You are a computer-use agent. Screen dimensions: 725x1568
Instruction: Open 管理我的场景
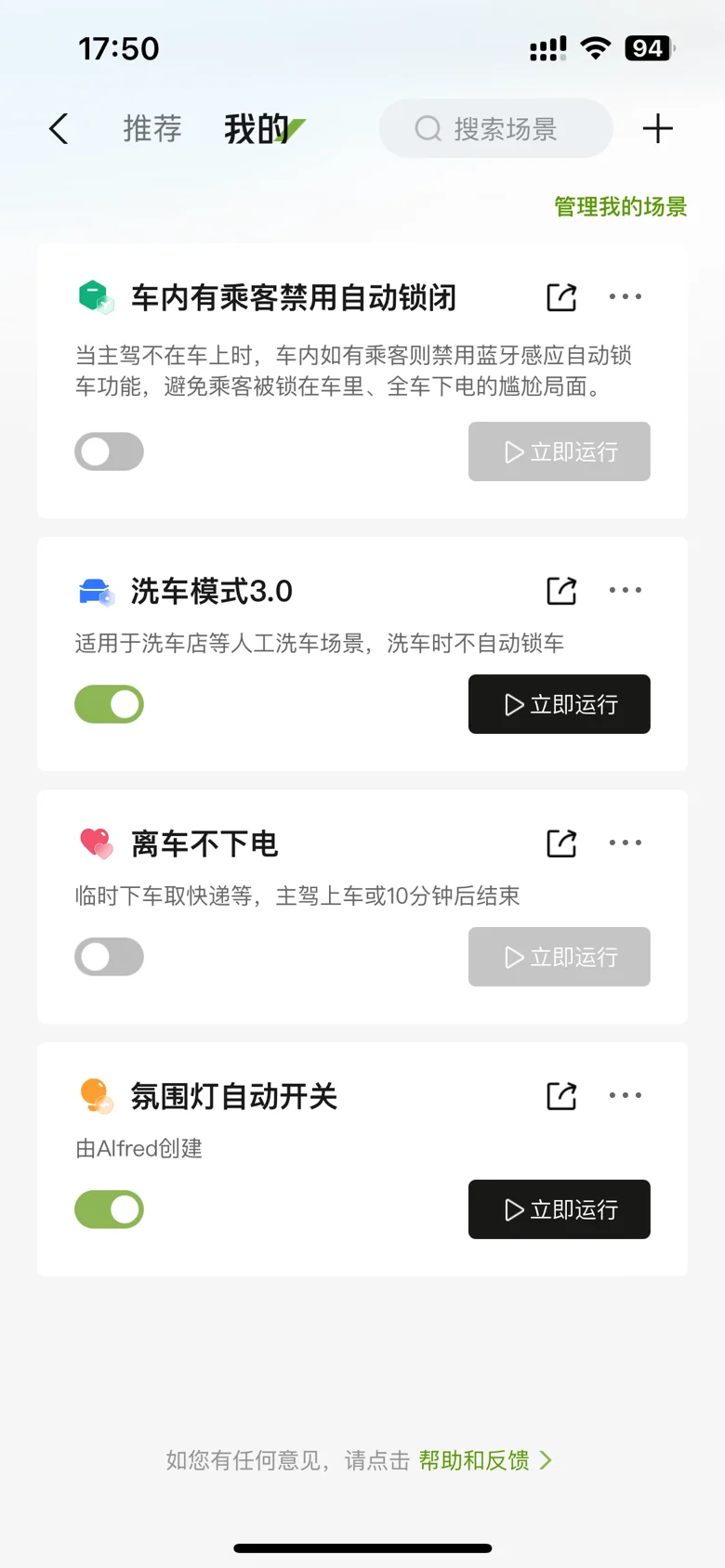[621, 206]
